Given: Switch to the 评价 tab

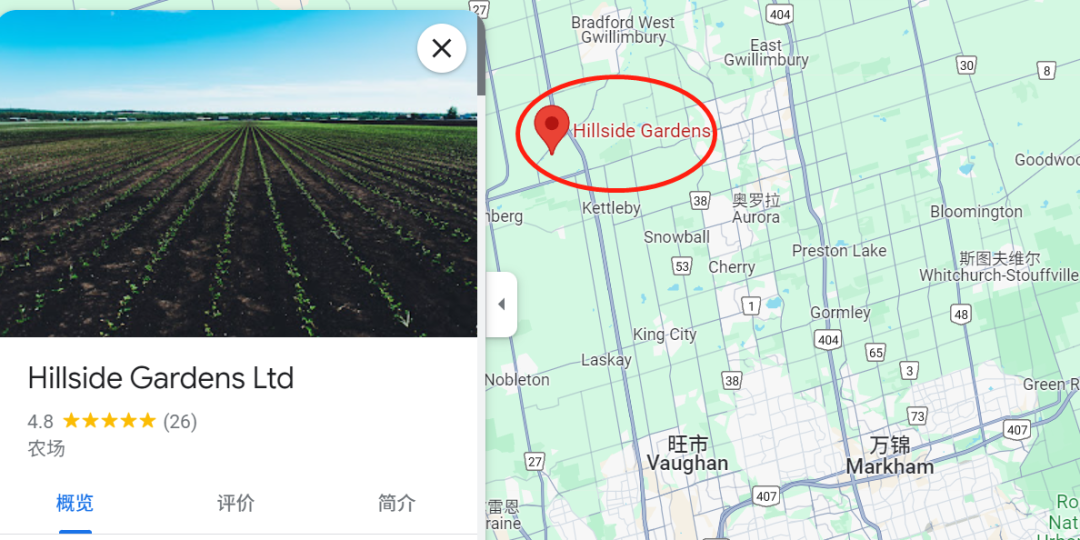Looking at the screenshot, I should (x=236, y=503).
